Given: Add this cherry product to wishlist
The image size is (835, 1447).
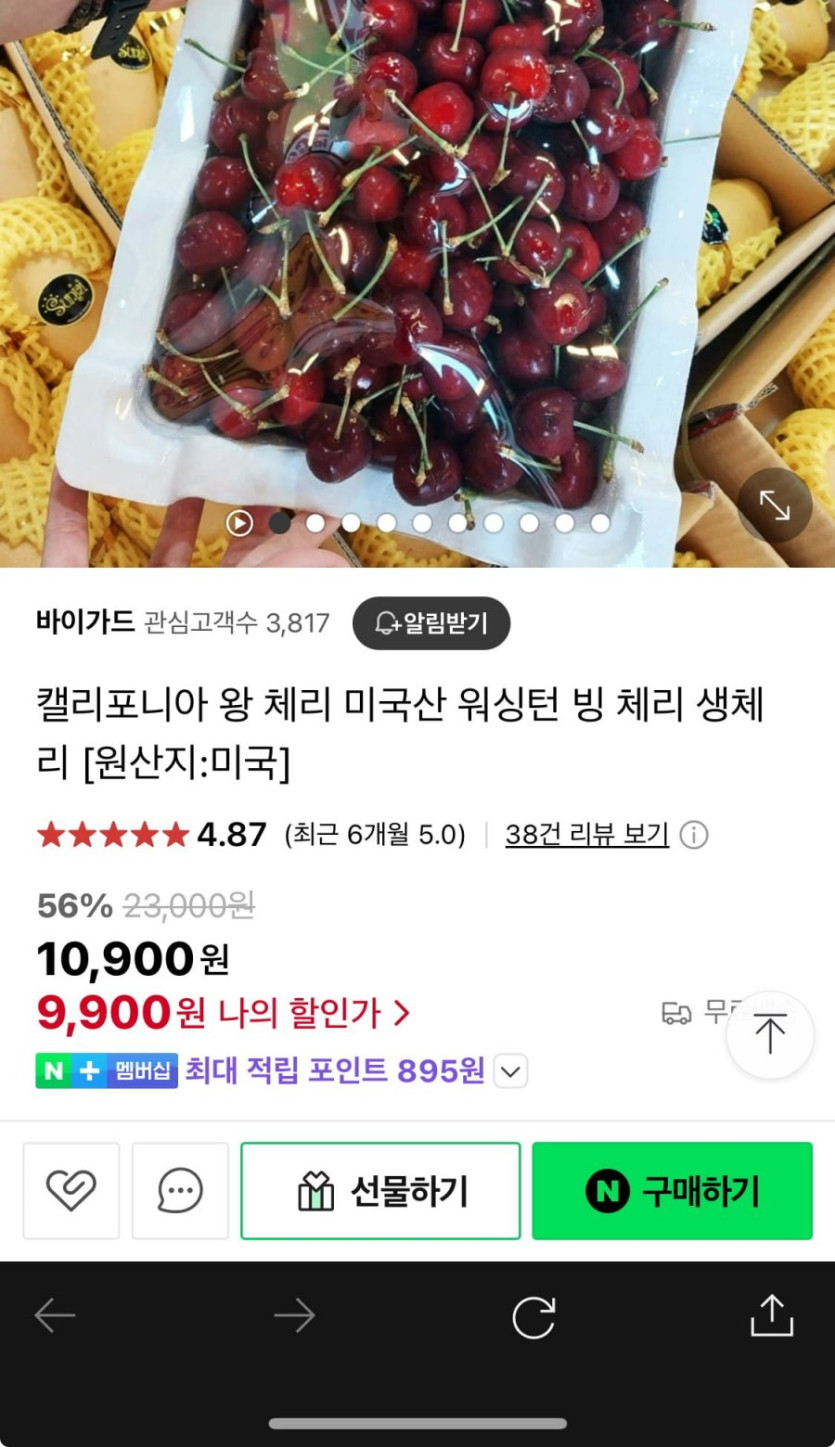Looking at the screenshot, I should click(71, 1191).
